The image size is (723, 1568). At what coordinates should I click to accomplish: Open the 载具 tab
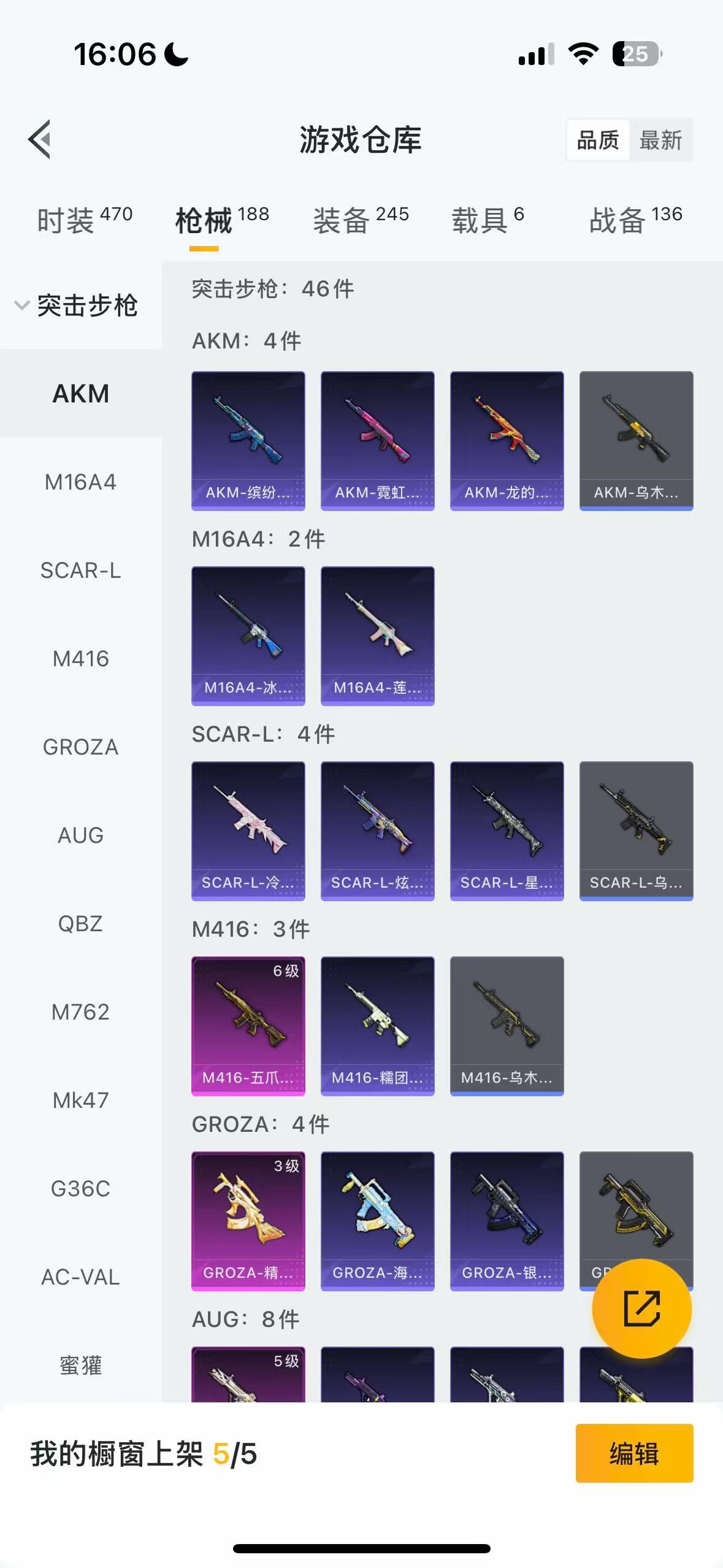pos(488,220)
